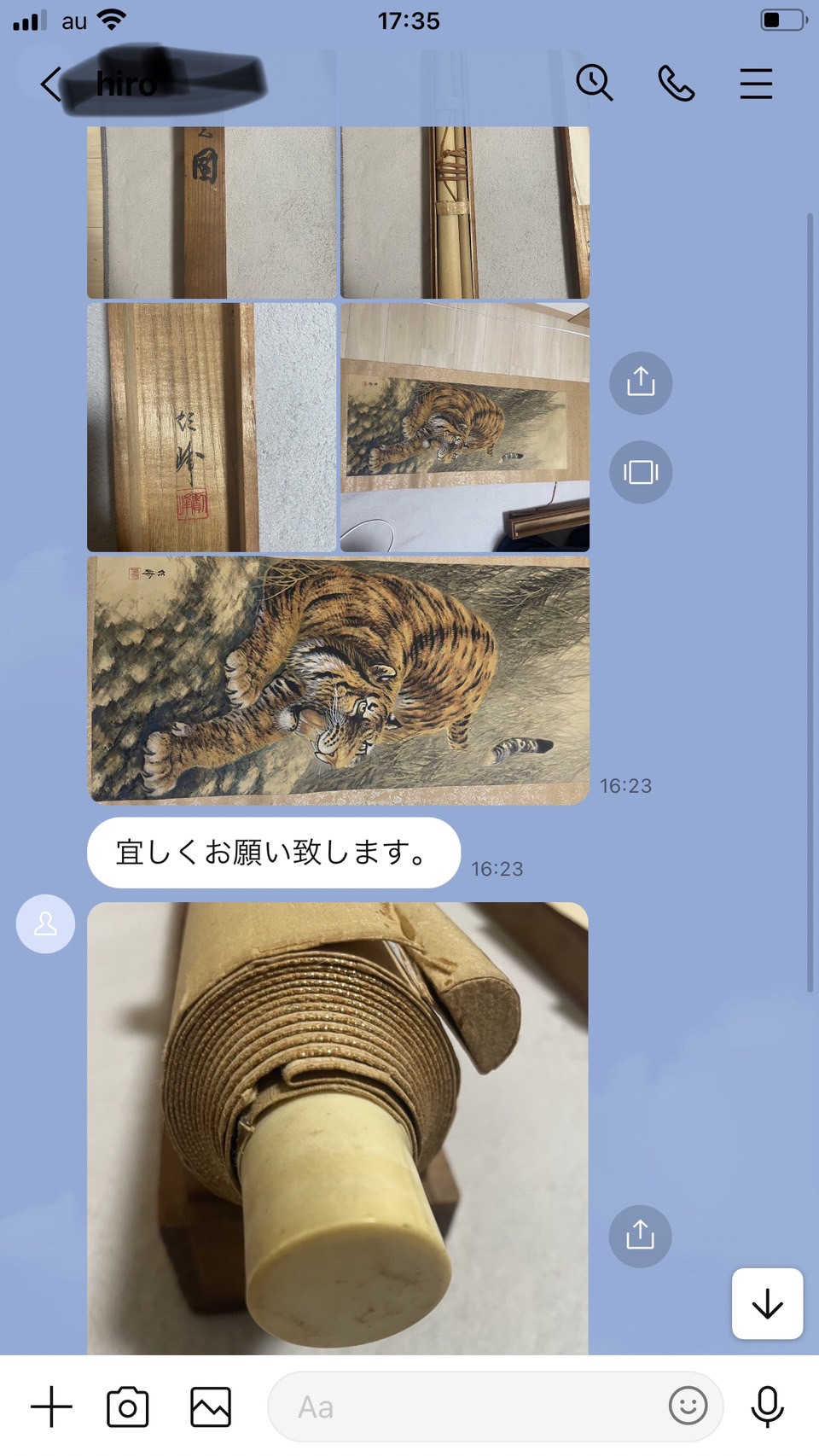Viewport: 819px width, 1456px height.
Task: Open the large tiger painting photo
Action: pyautogui.click(x=338, y=680)
